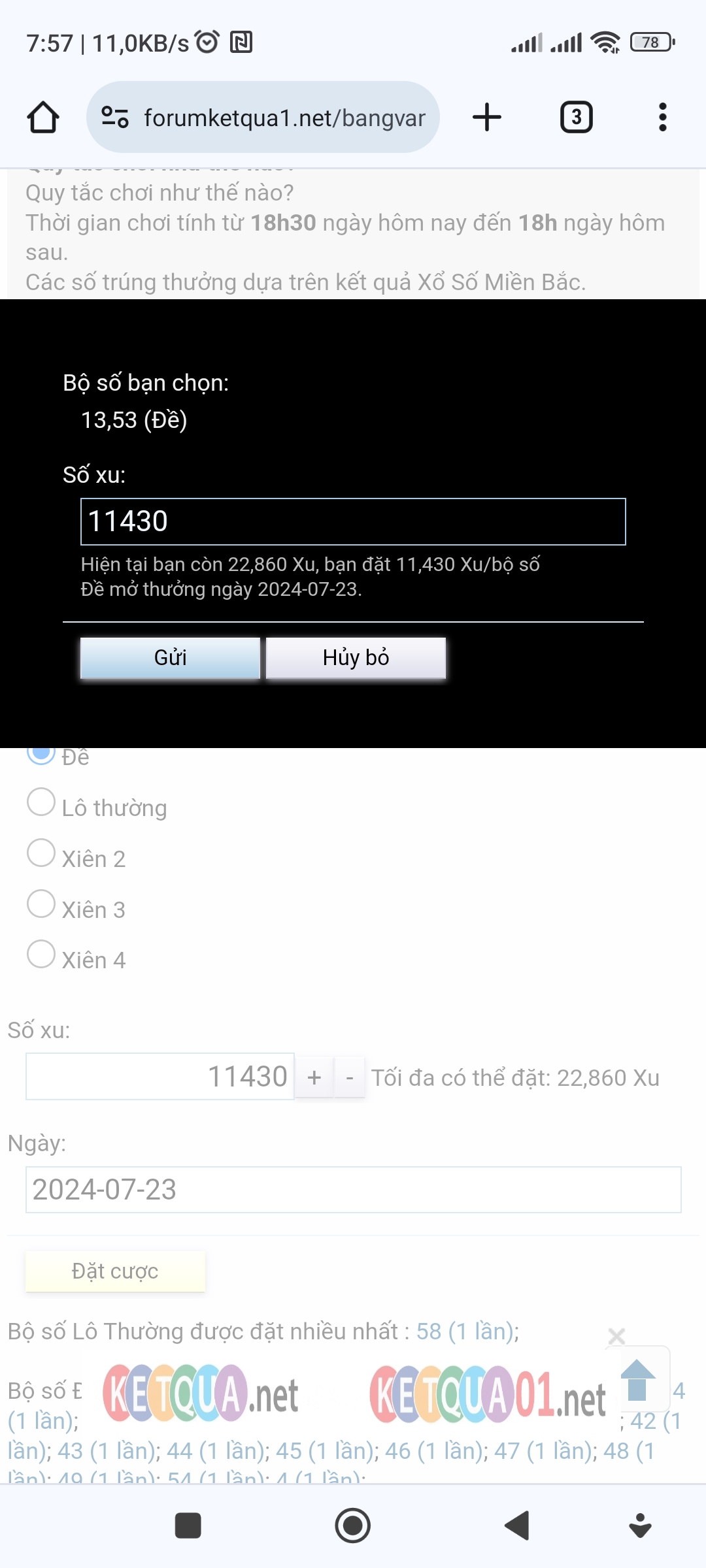Close the KETQUA banner ad
Viewport: 706px width, 1568px height.
(616, 1337)
